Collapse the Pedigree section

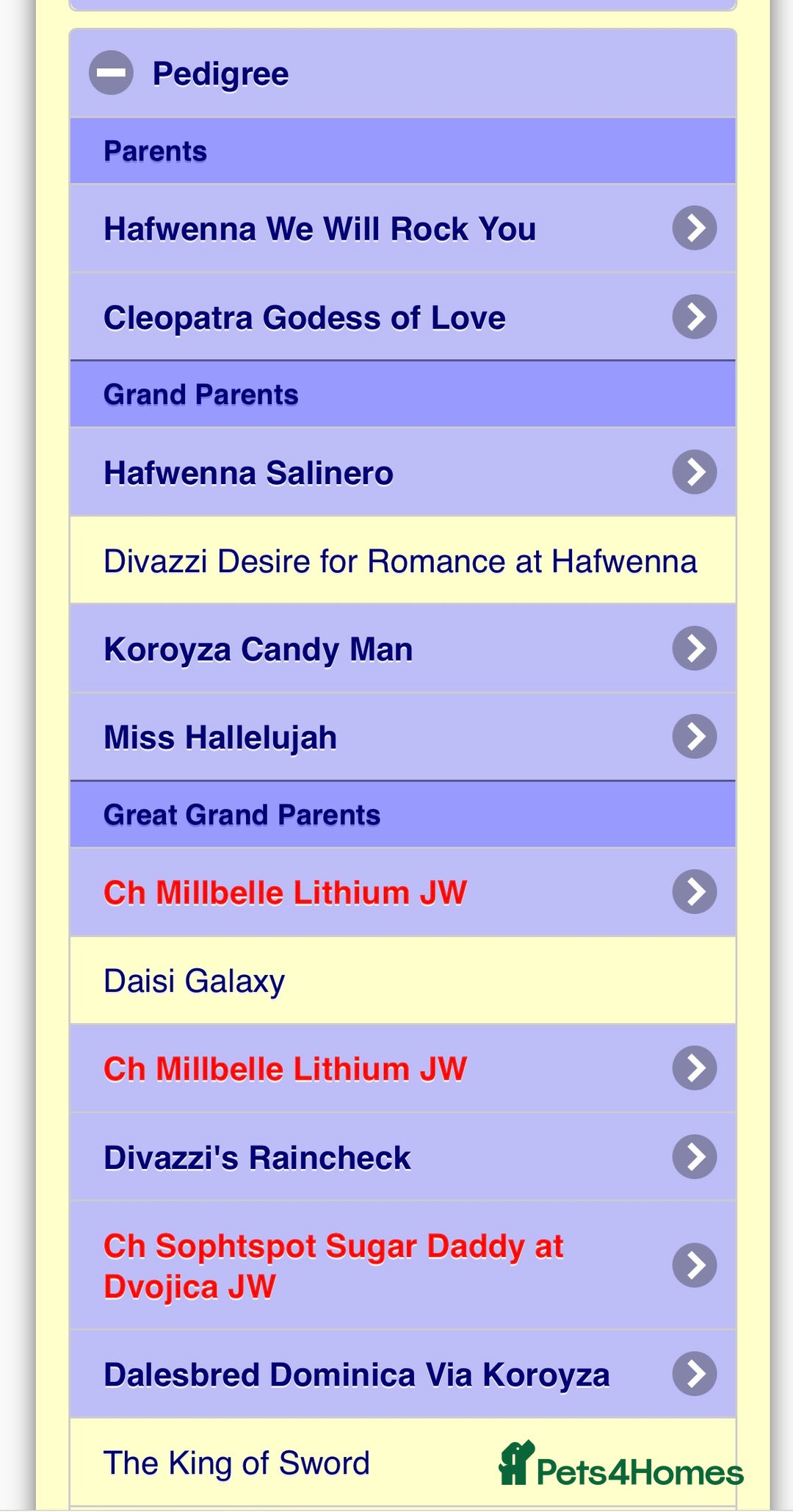point(112,73)
